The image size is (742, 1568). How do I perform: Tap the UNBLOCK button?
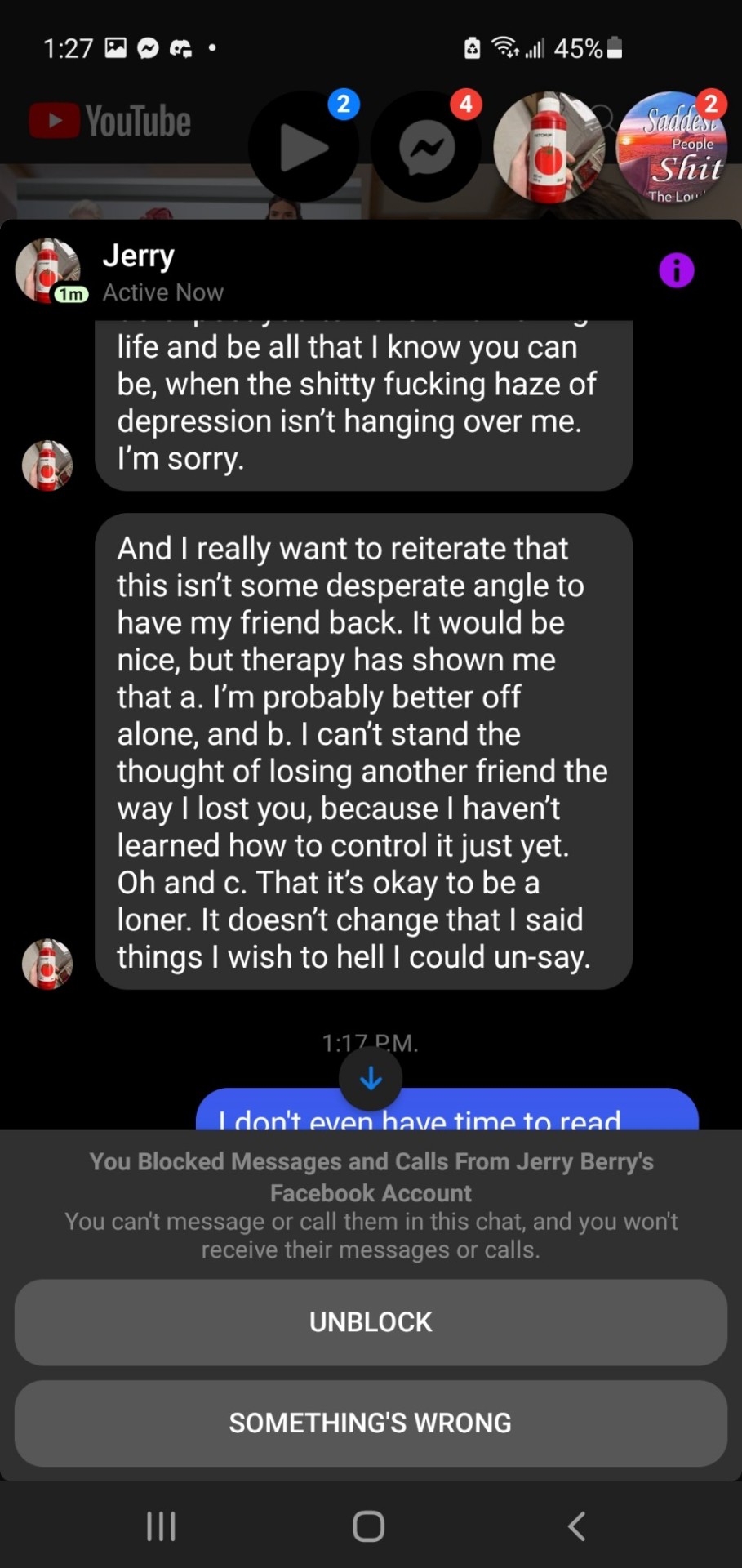(371, 1322)
